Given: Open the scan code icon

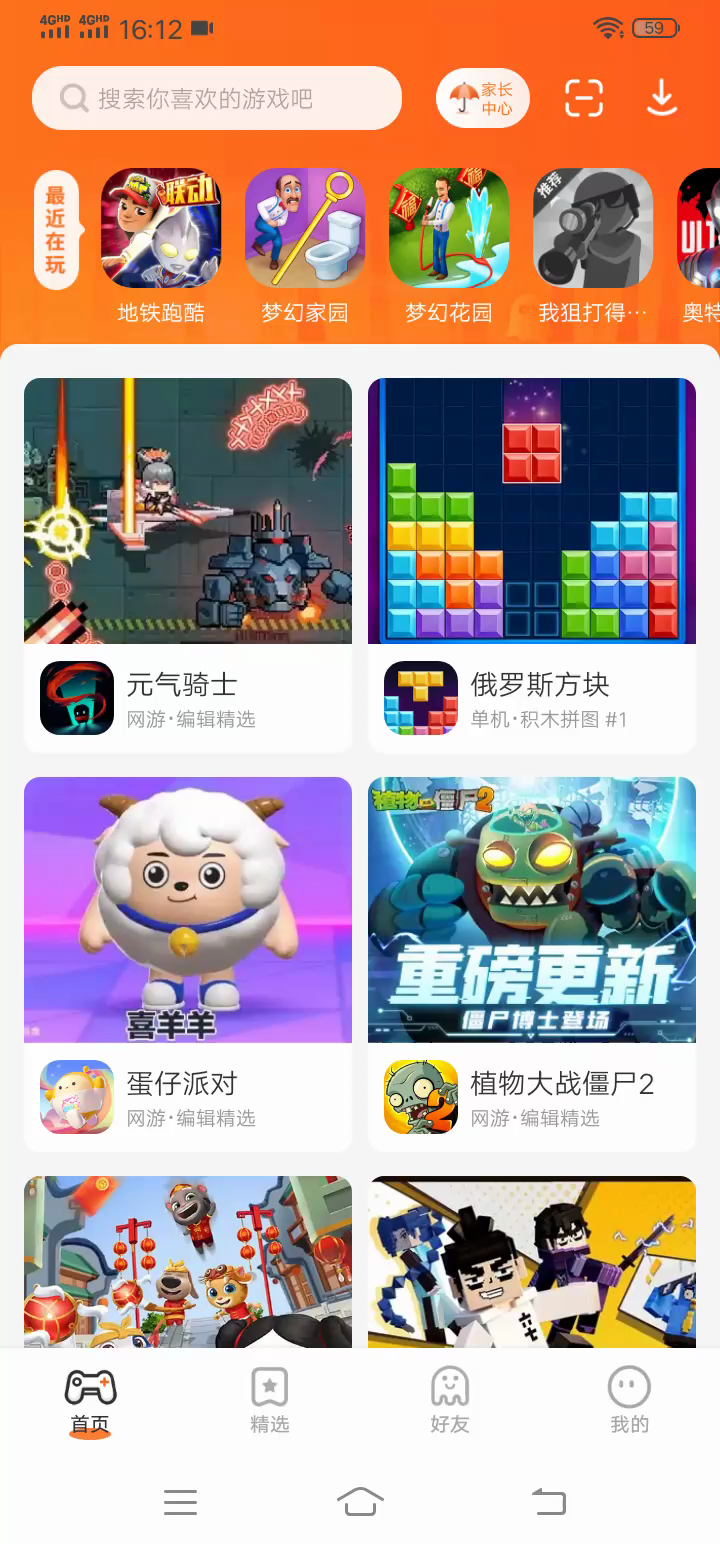Looking at the screenshot, I should (584, 98).
